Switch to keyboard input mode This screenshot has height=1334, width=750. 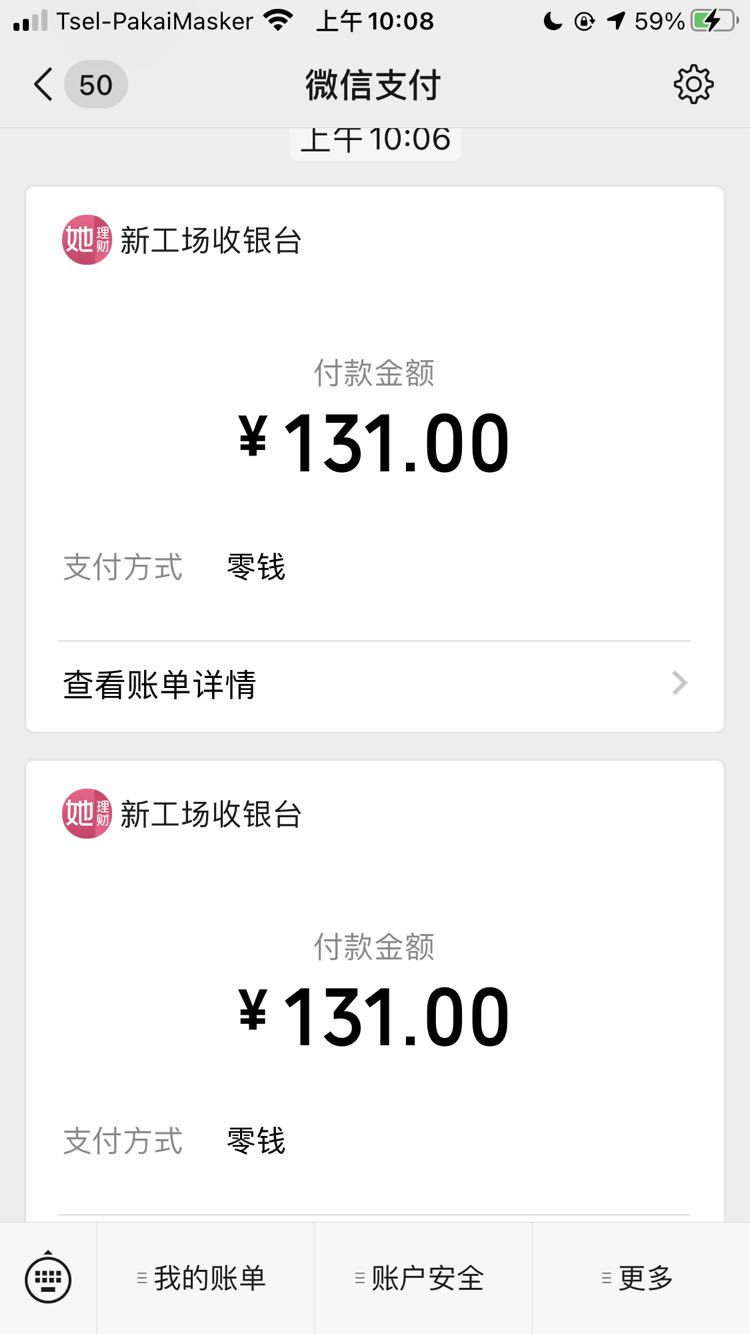[x=48, y=1278]
